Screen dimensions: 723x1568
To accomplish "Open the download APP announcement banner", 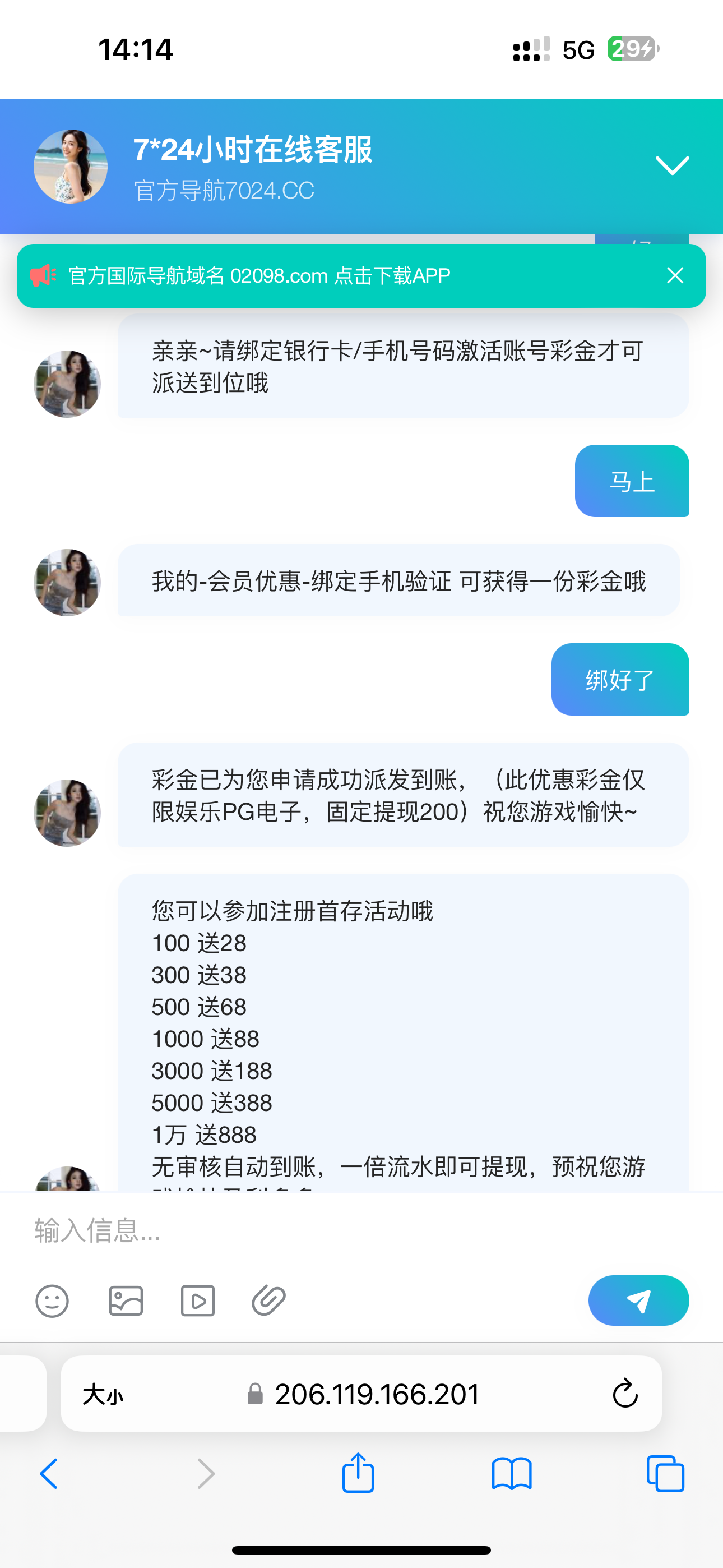I will [x=259, y=276].
